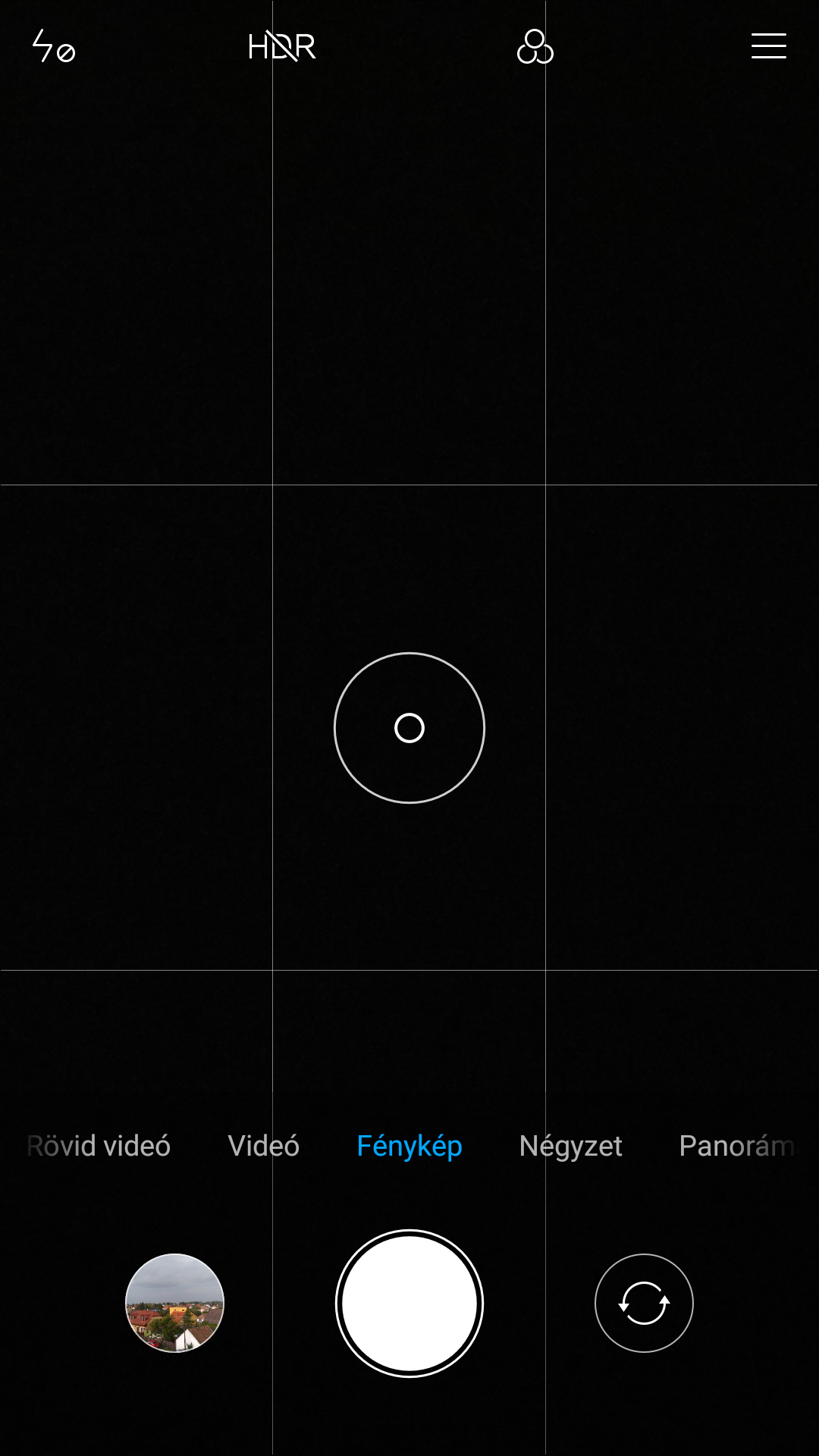The image size is (819, 1456).
Task: Open the last photo thumbnail in gallery
Action: 174,1303
